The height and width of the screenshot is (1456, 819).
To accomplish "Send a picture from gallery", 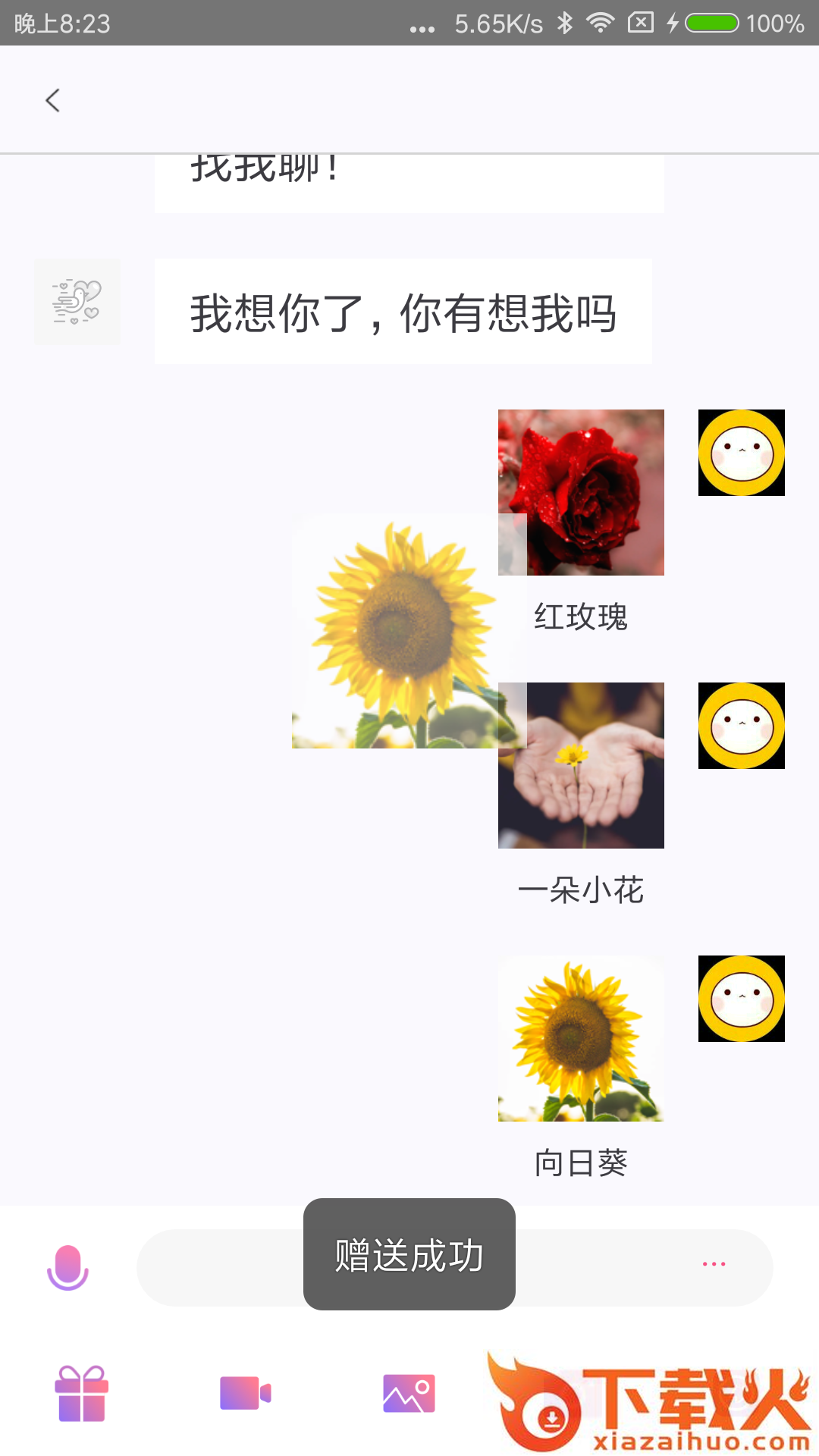I will [409, 1394].
